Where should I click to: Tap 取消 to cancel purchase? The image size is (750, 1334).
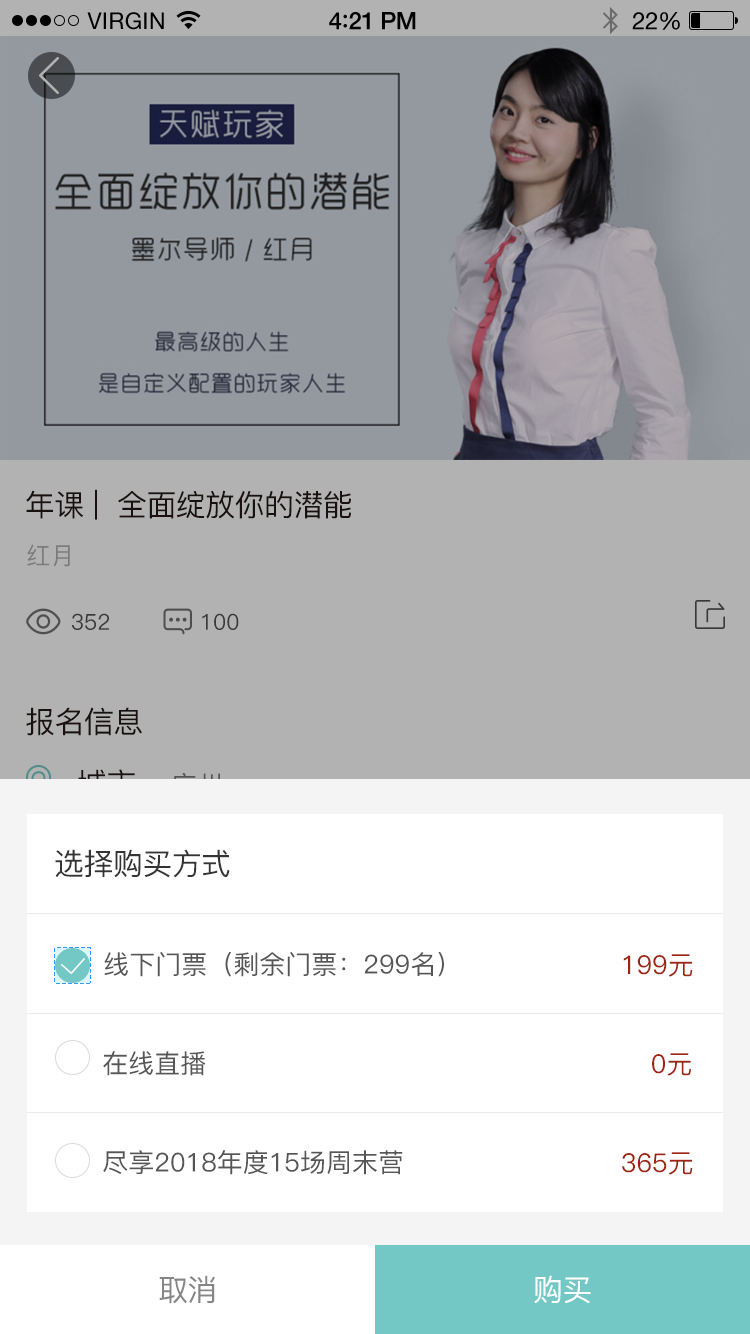point(187,1290)
